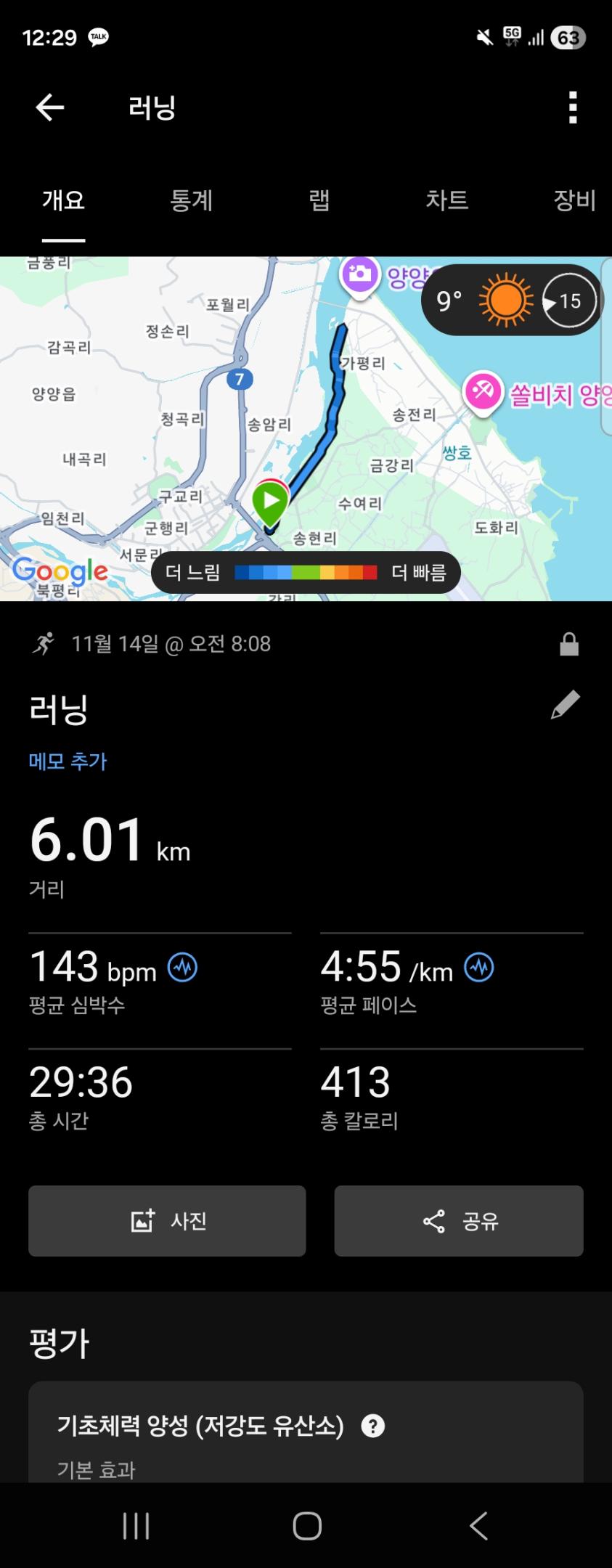The height and width of the screenshot is (1568, 612).
Task: Switch to the 통계 tab
Action: 192,201
